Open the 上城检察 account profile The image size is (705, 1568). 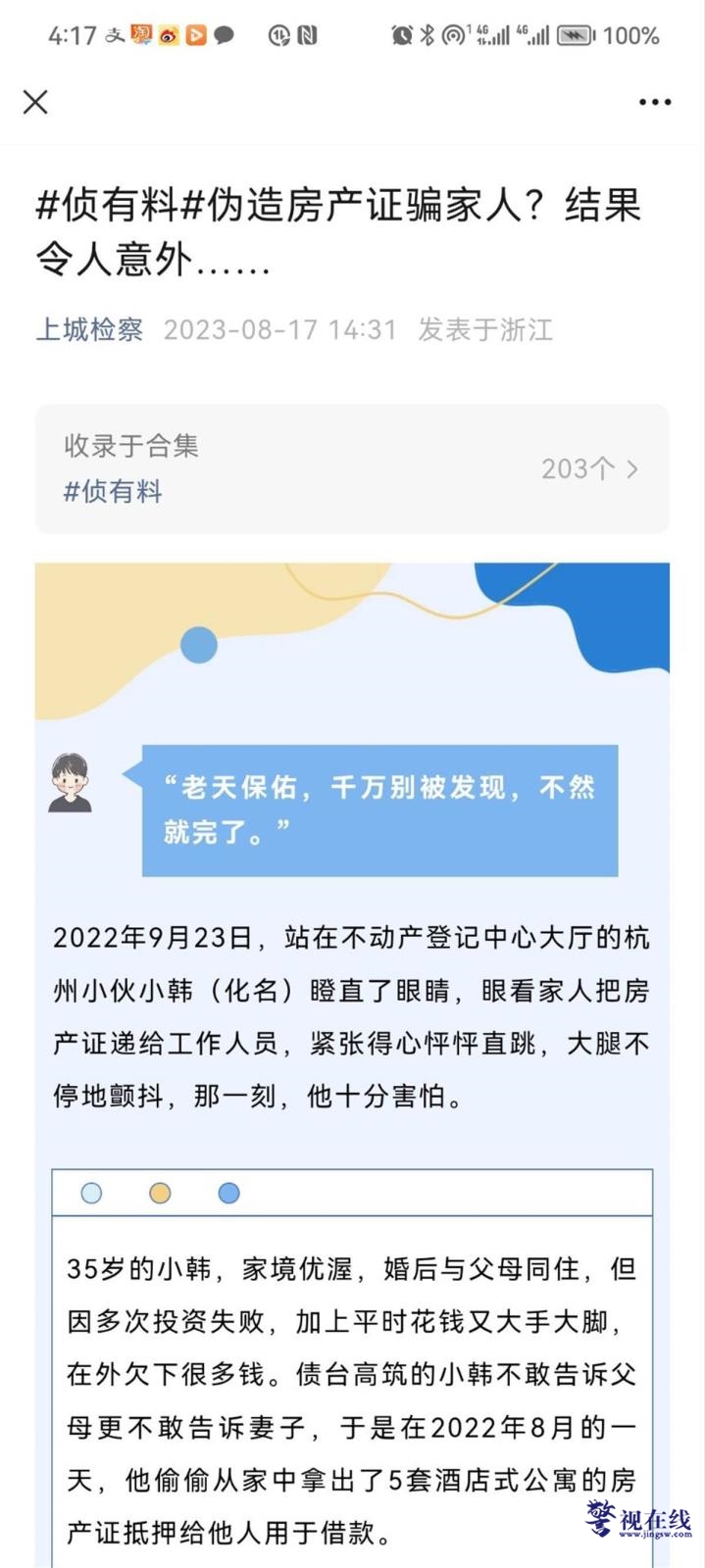89,330
